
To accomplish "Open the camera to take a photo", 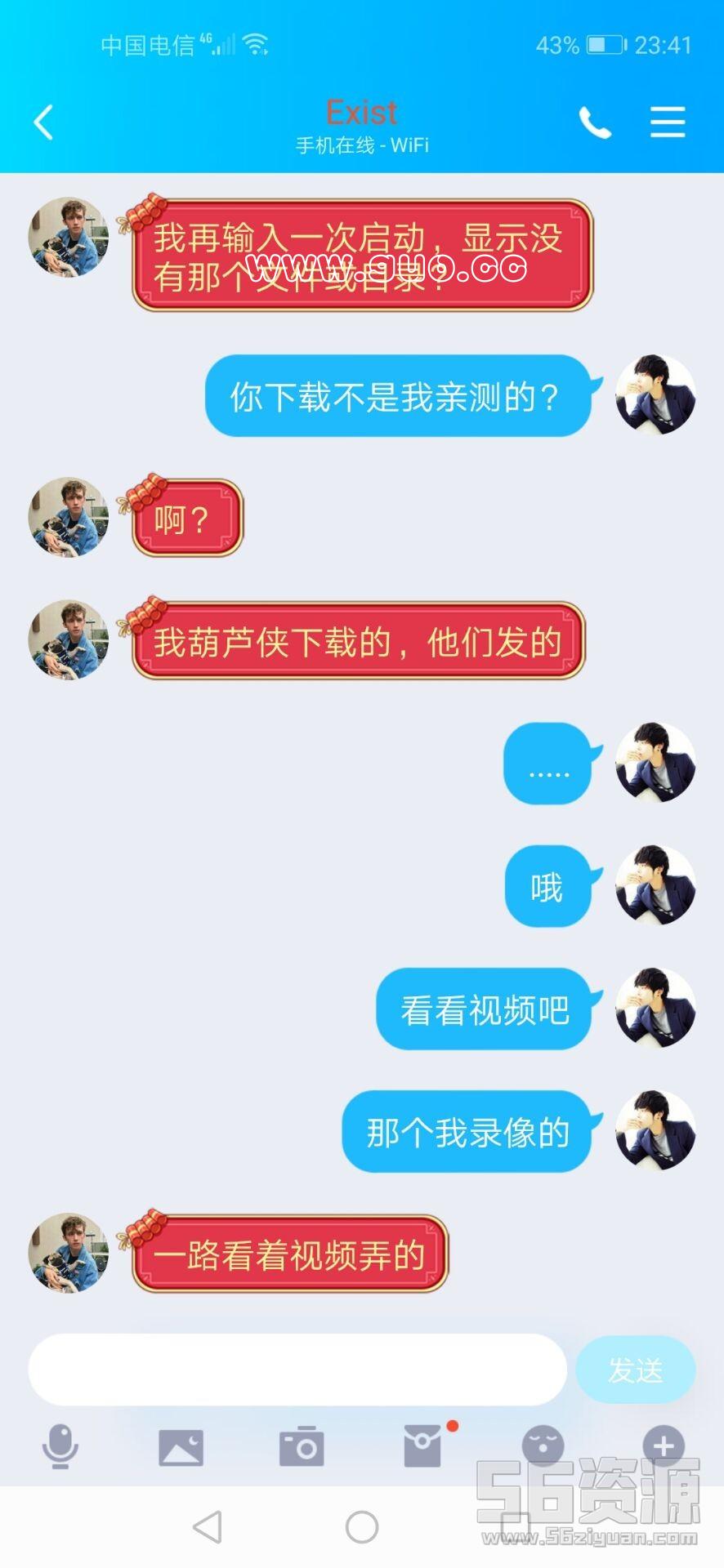I will point(302,1447).
